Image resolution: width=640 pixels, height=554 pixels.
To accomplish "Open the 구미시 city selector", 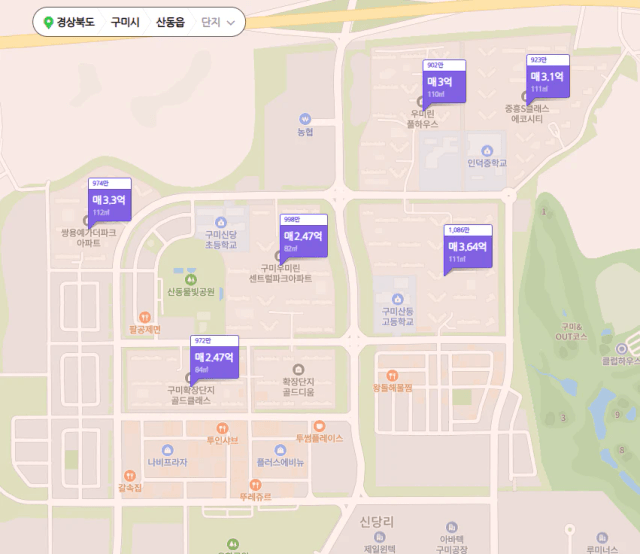I will pyautogui.click(x=125, y=22).
